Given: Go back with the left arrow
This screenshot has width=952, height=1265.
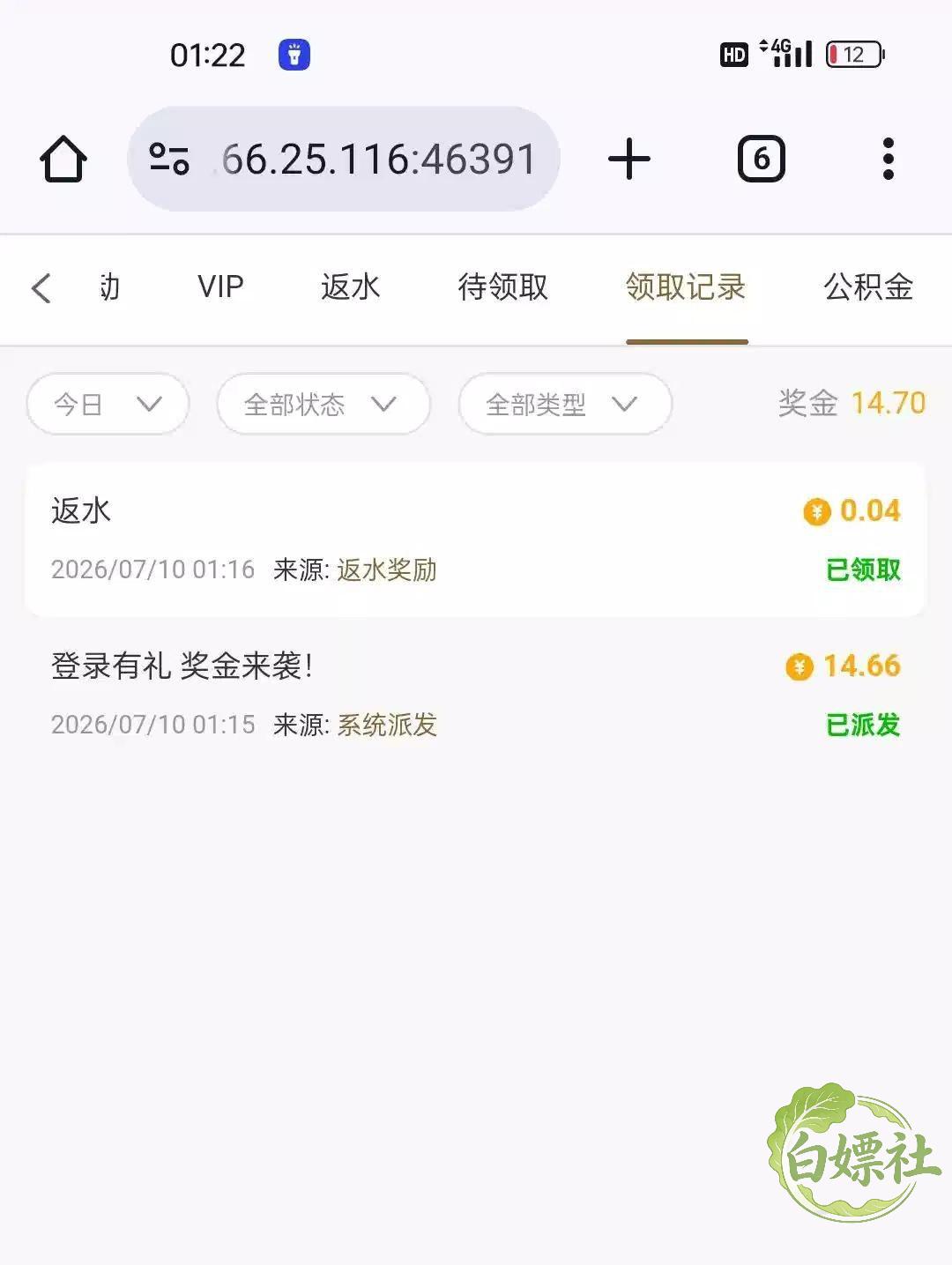Looking at the screenshot, I should pos(41,287).
